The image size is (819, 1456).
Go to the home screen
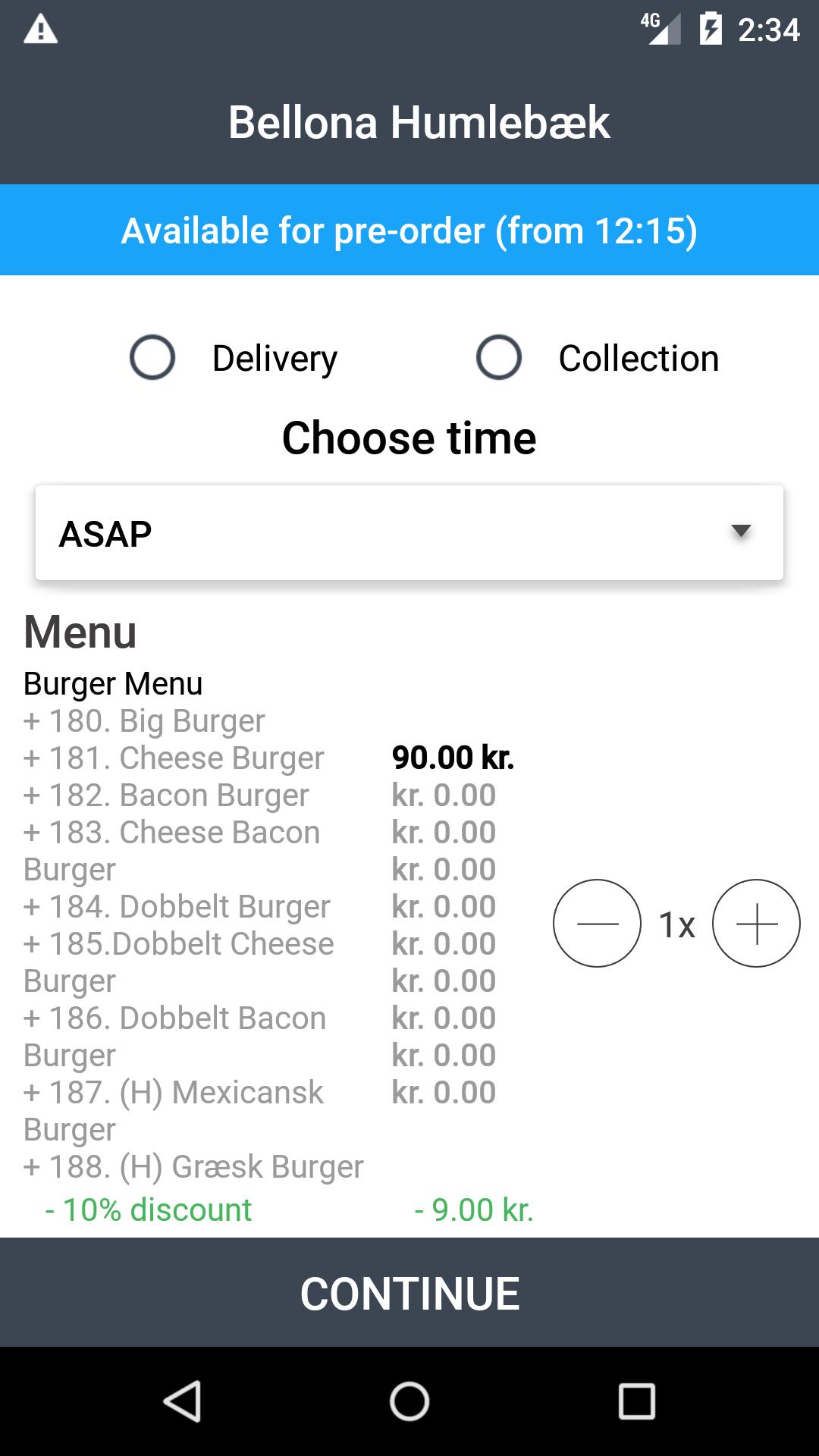coord(409,1401)
